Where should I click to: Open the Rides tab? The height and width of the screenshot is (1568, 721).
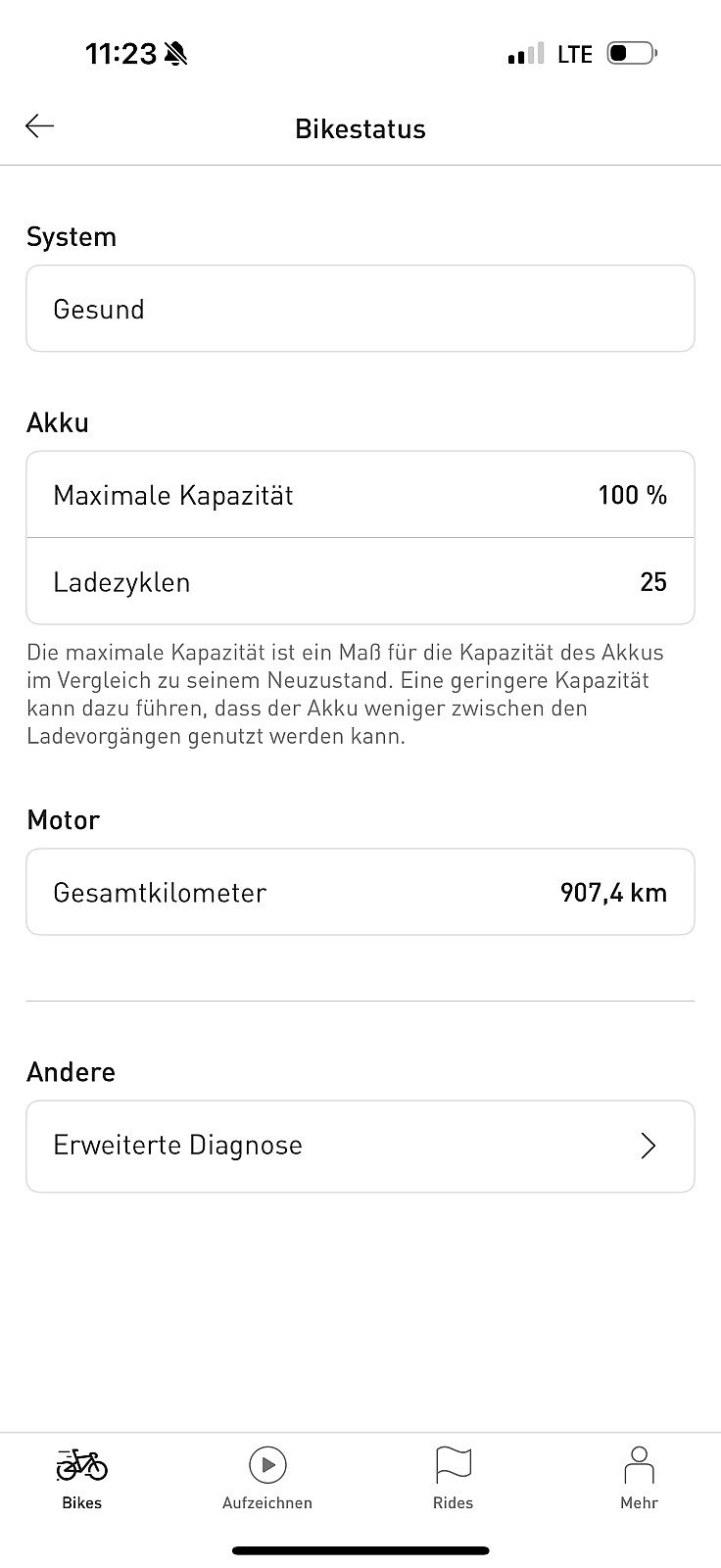453,1478
